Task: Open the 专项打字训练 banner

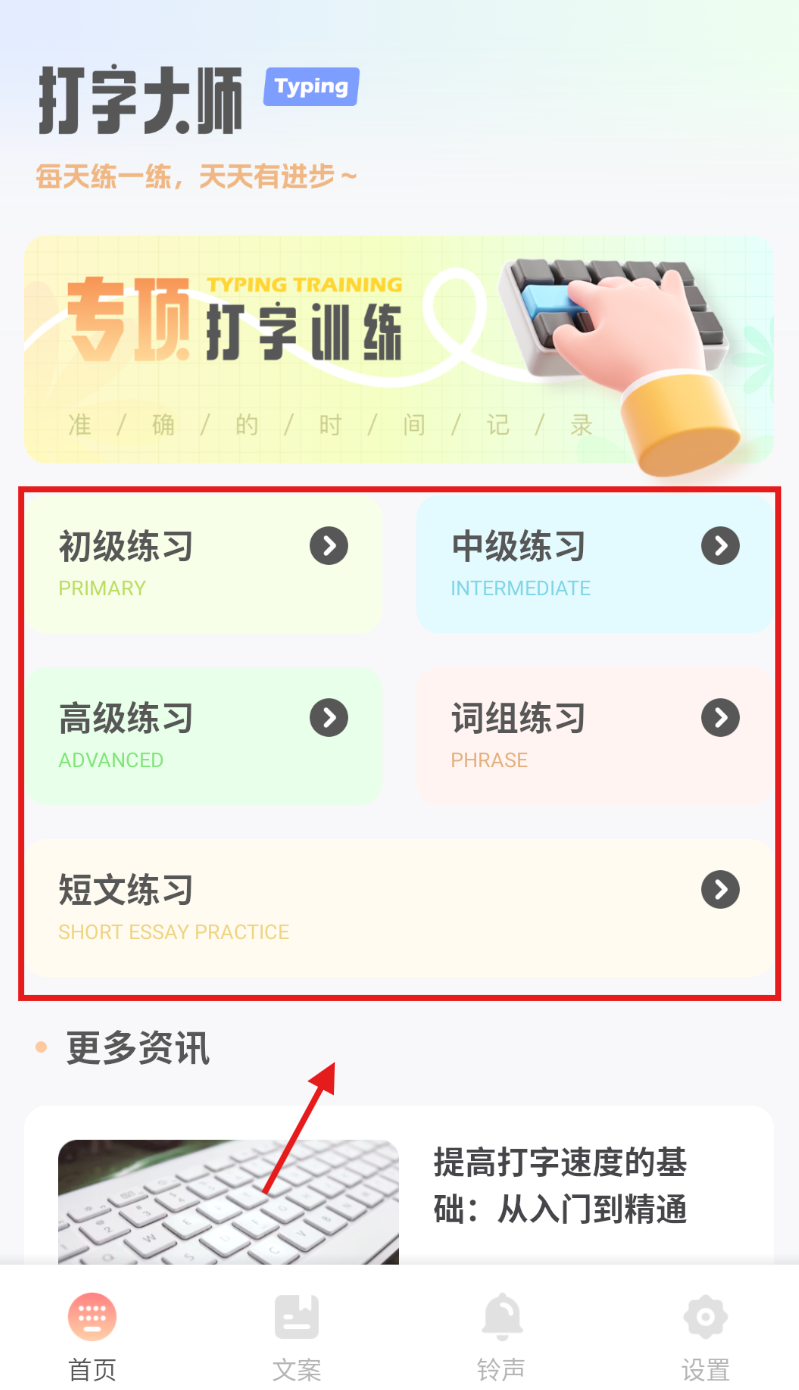Action: click(x=398, y=350)
